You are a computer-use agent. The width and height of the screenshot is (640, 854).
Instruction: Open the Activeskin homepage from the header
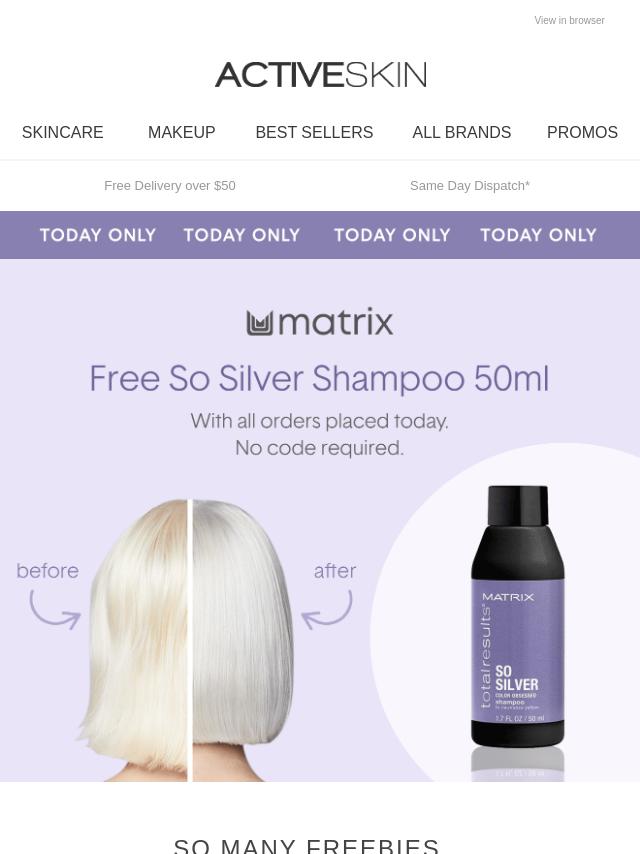tap(320, 75)
